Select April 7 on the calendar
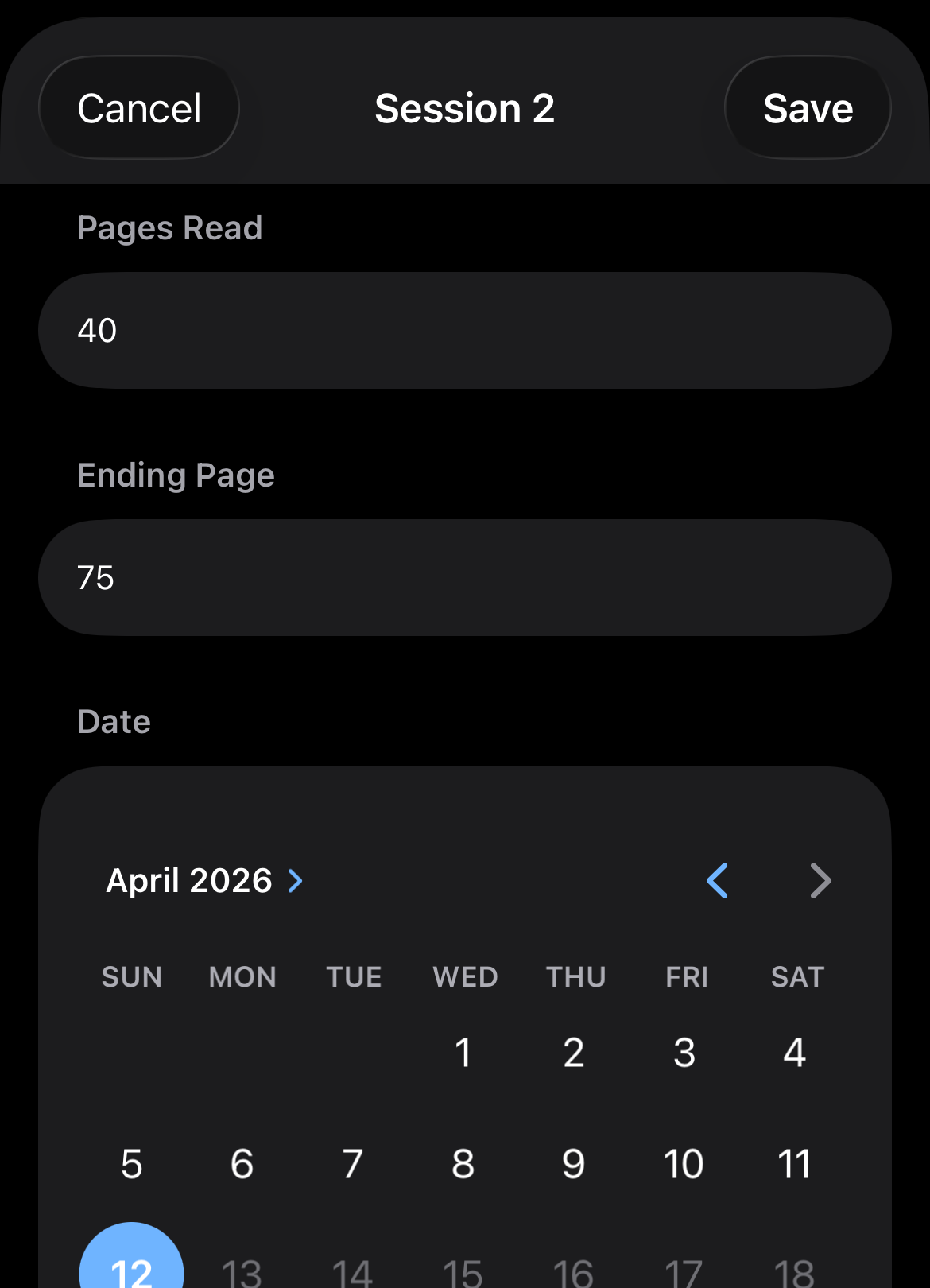The height and width of the screenshot is (1288, 930). [352, 1163]
